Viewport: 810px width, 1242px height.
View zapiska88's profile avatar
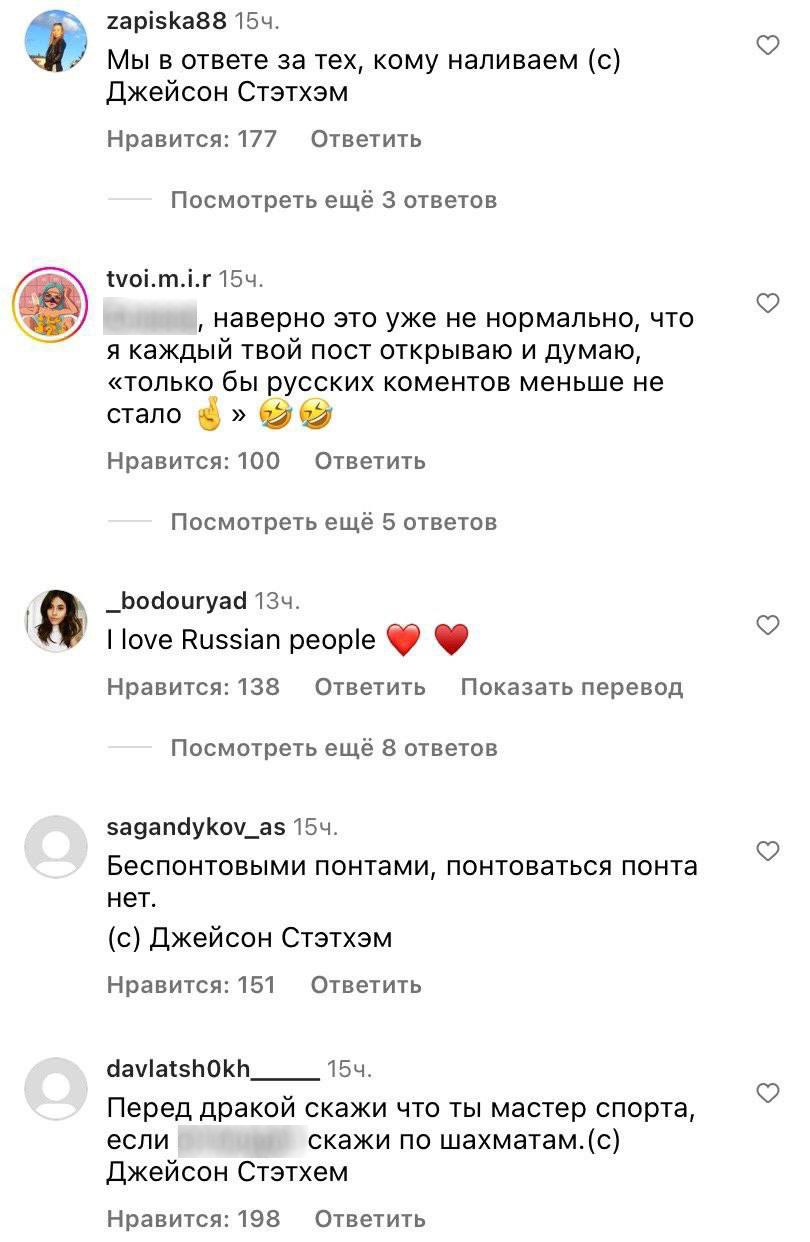coord(55,44)
